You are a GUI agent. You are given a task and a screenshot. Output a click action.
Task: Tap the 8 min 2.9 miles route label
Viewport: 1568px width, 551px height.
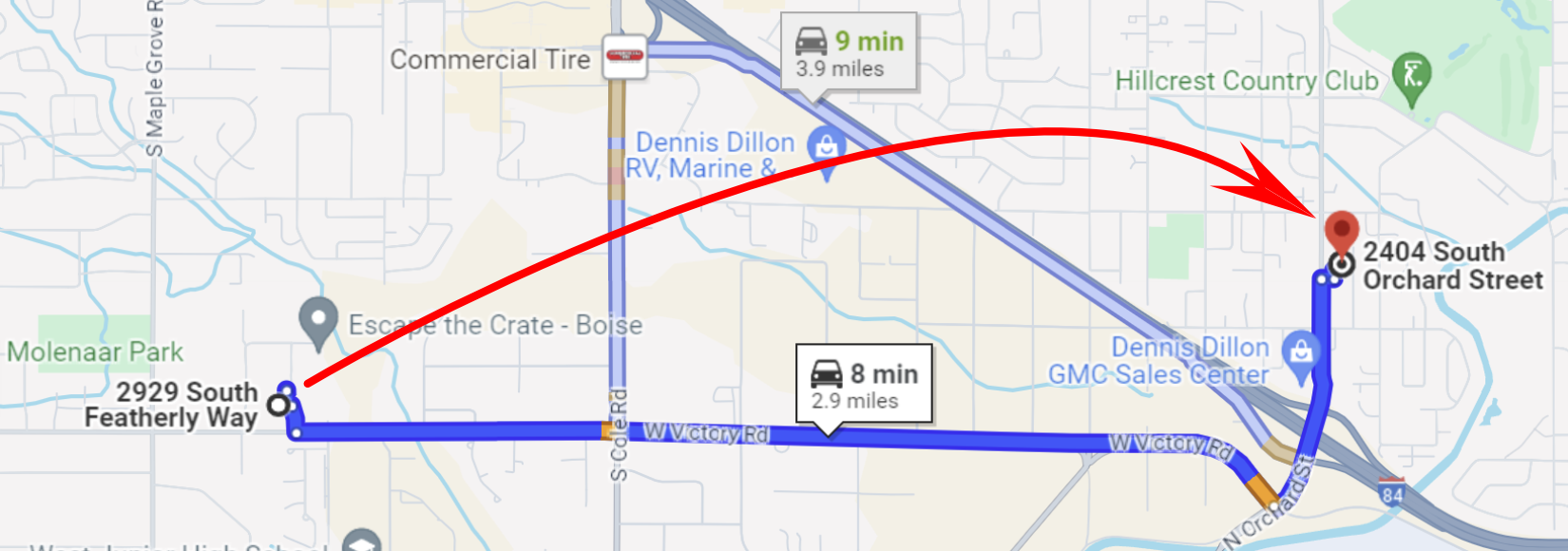pyautogui.click(x=864, y=384)
